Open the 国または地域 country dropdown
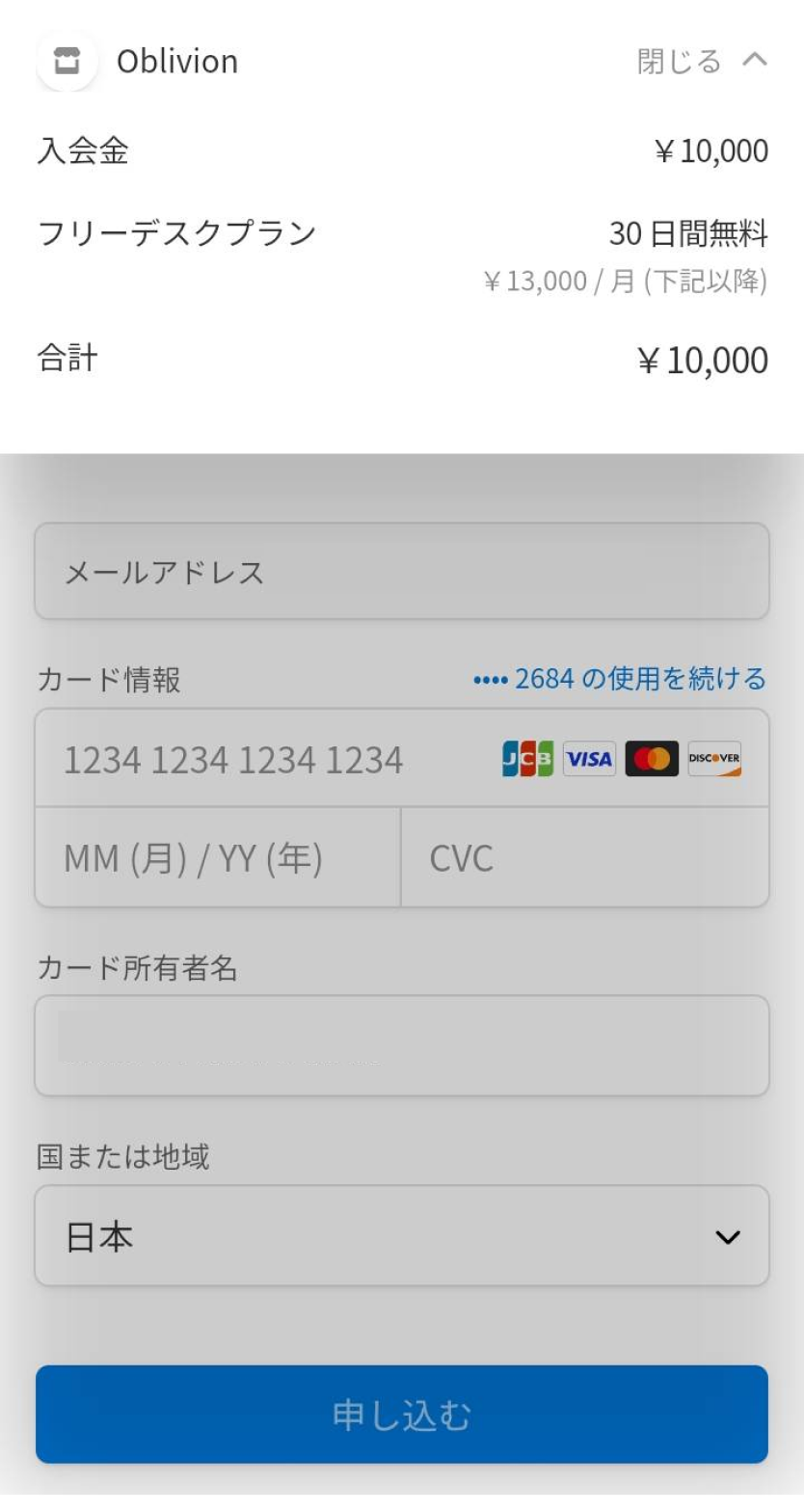Screen dimensions: 804x1512 401,1236
